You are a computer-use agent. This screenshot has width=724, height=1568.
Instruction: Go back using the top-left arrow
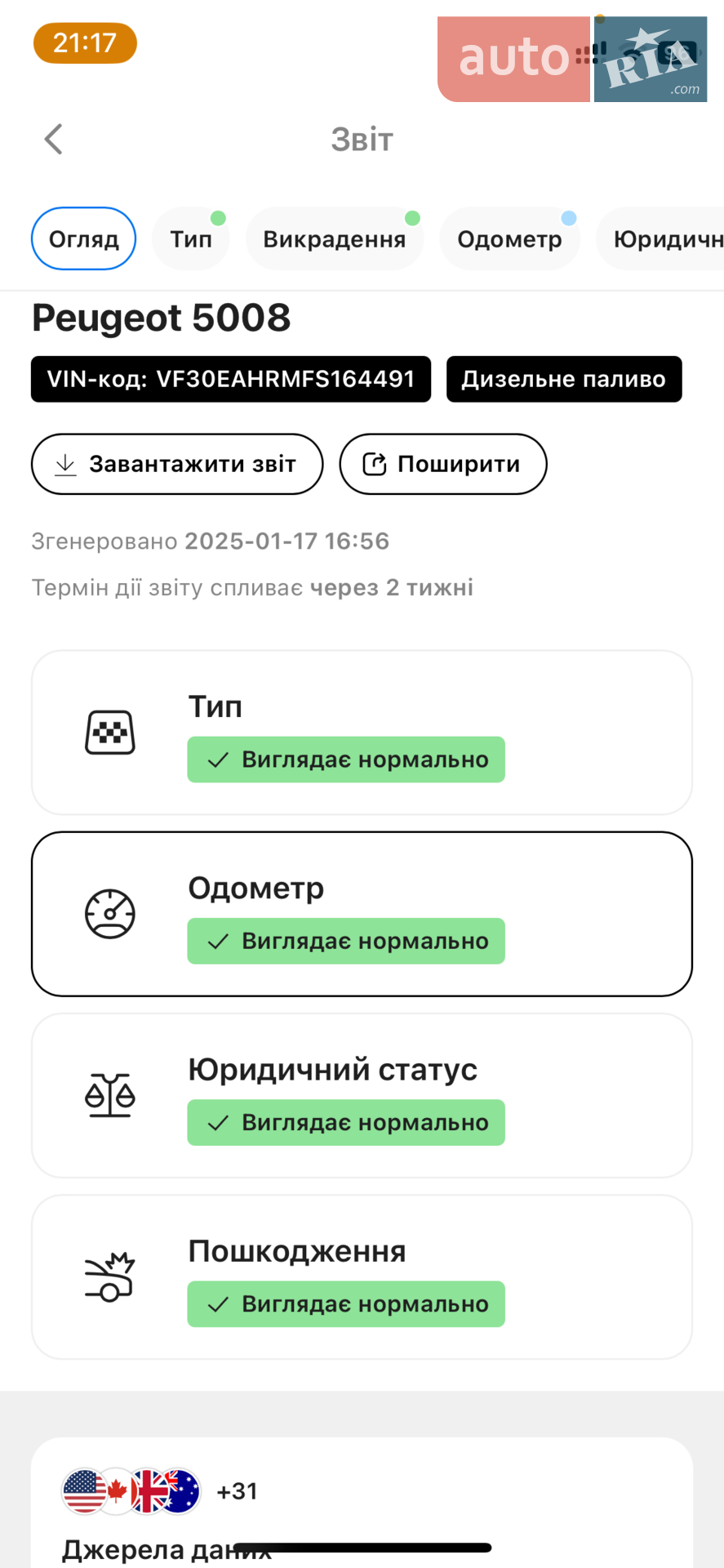[x=53, y=139]
